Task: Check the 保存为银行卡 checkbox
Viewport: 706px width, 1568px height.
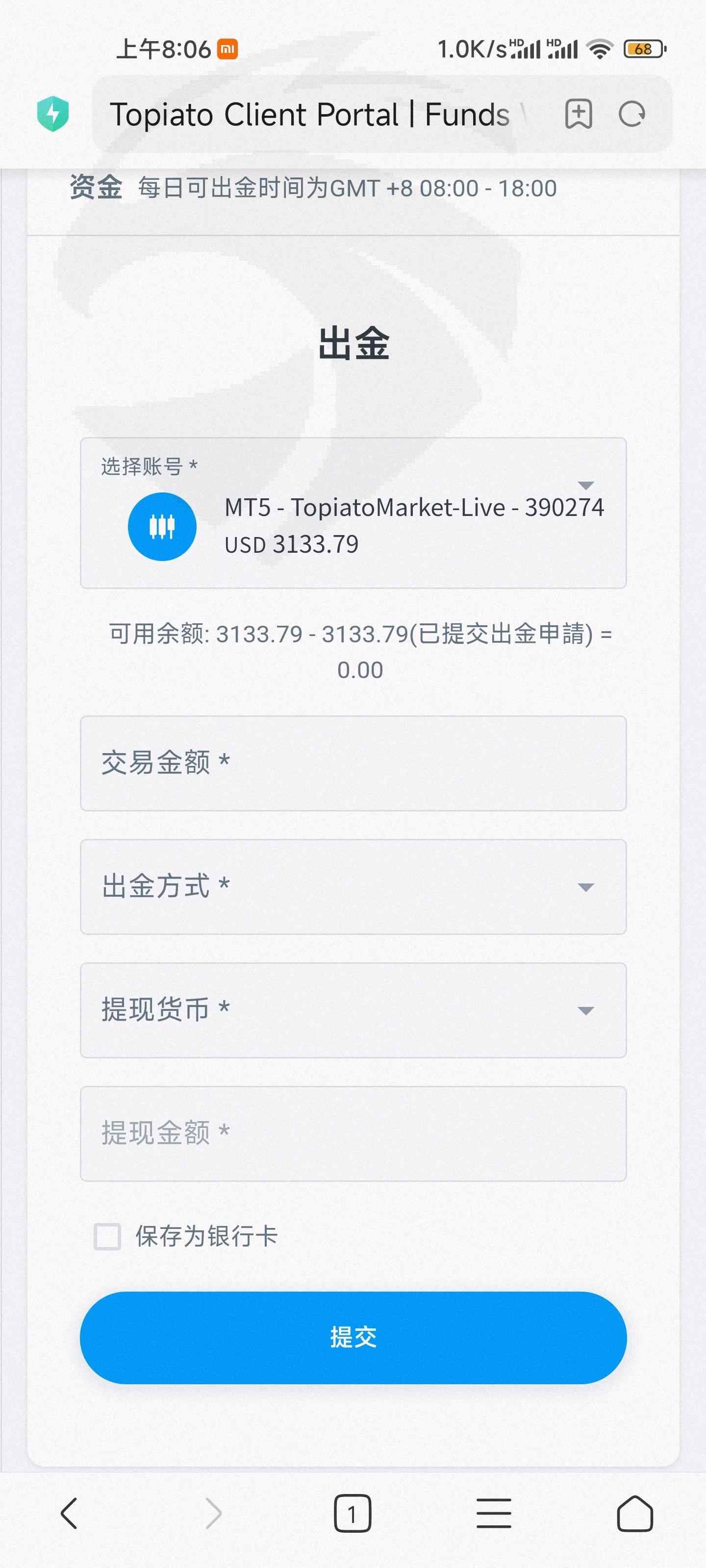Action: pos(107,1237)
